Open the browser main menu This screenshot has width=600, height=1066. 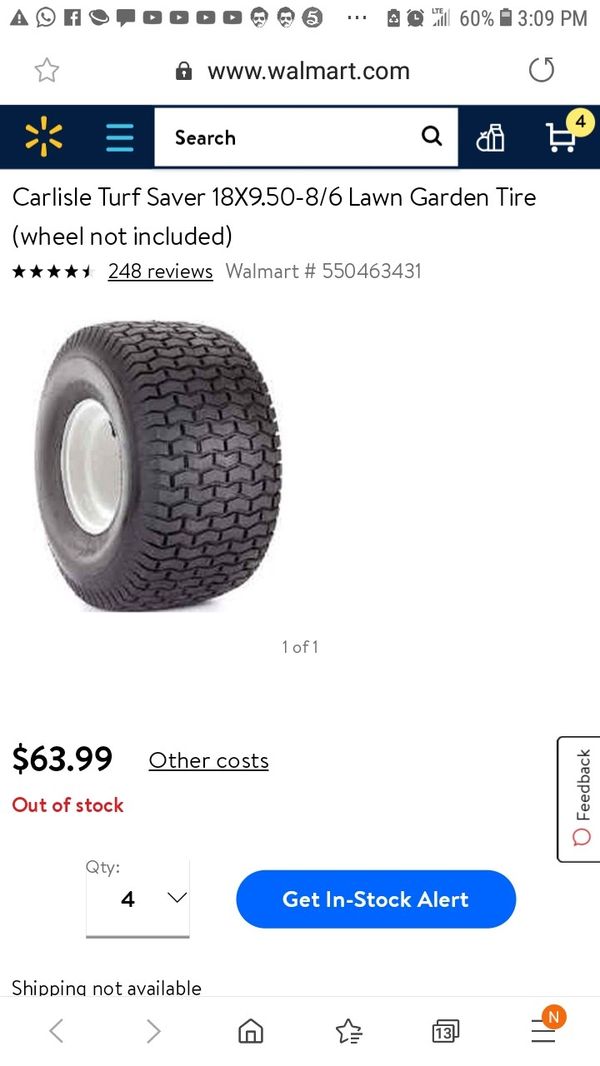click(543, 1031)
